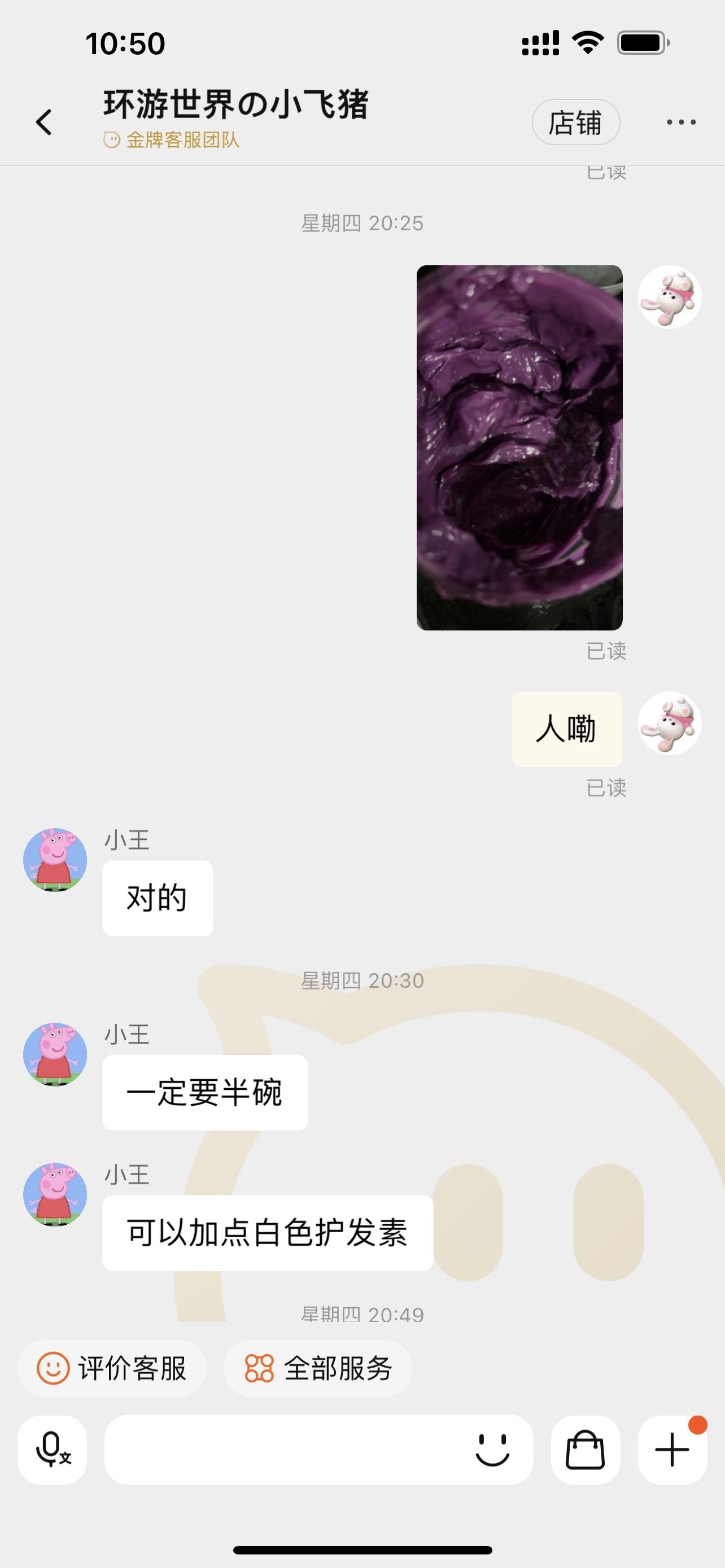The image size is (725, 1568).
Task: Expand the plus attachments menu
Action: point(672,1449)
